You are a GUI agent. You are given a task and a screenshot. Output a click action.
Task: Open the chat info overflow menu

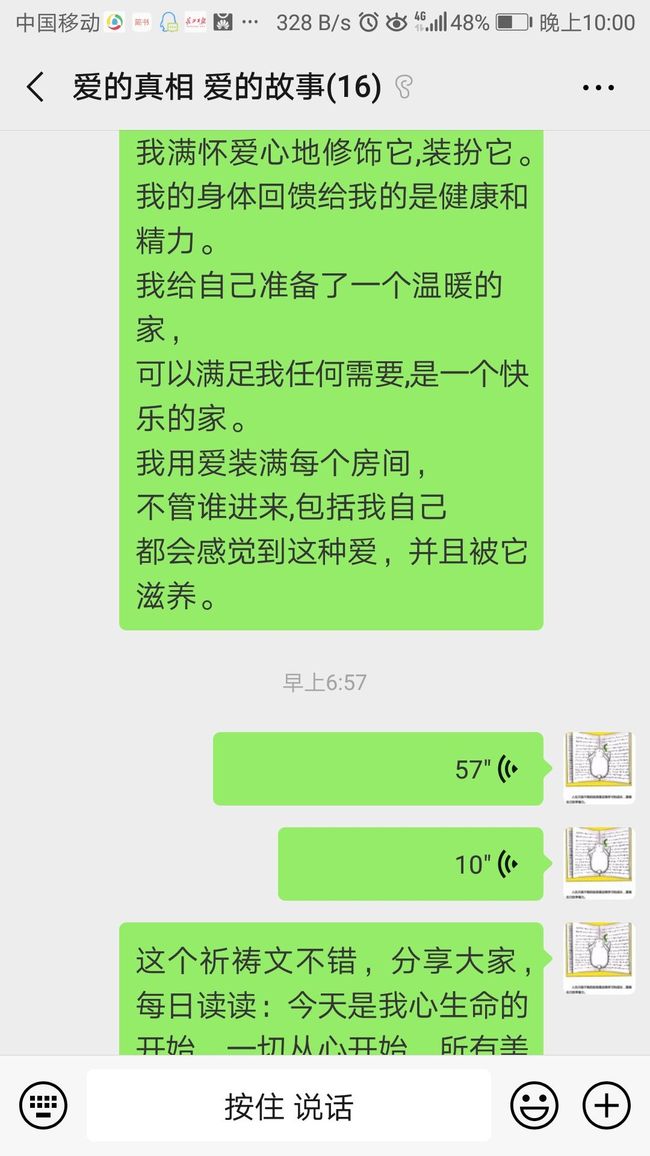tap(598, 88)
